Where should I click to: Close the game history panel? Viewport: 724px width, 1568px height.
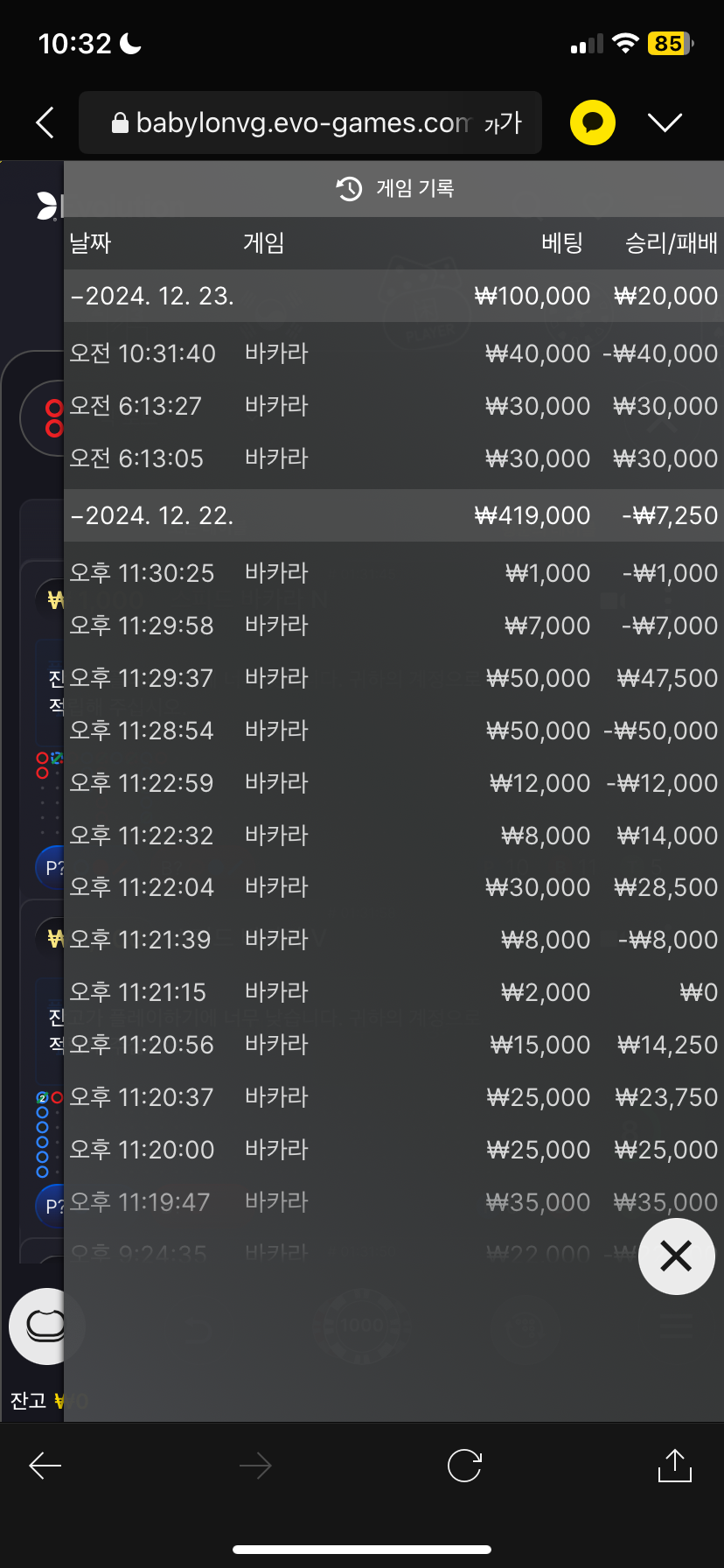677,1256
